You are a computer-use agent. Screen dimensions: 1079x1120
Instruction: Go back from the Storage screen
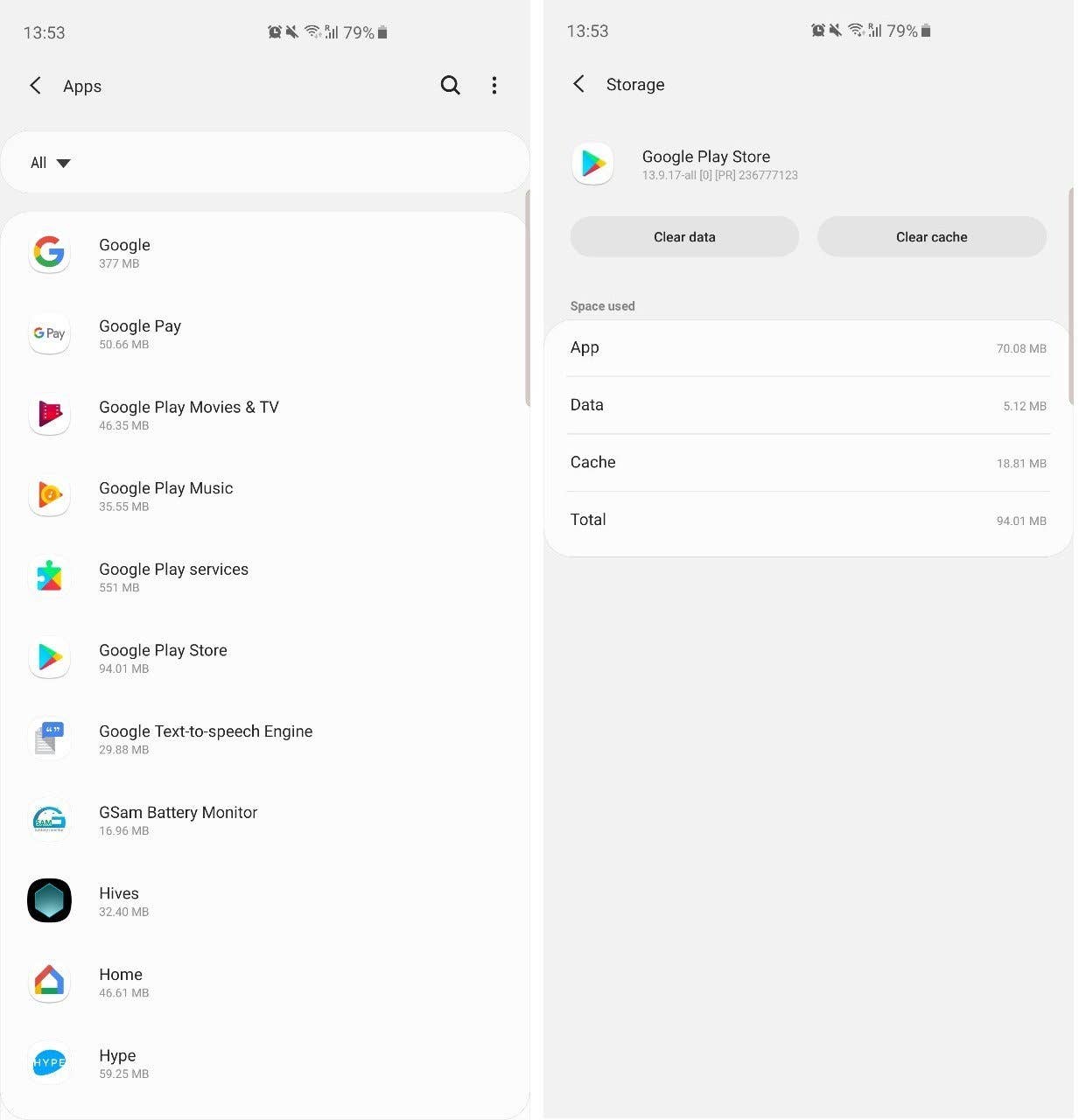578,84
